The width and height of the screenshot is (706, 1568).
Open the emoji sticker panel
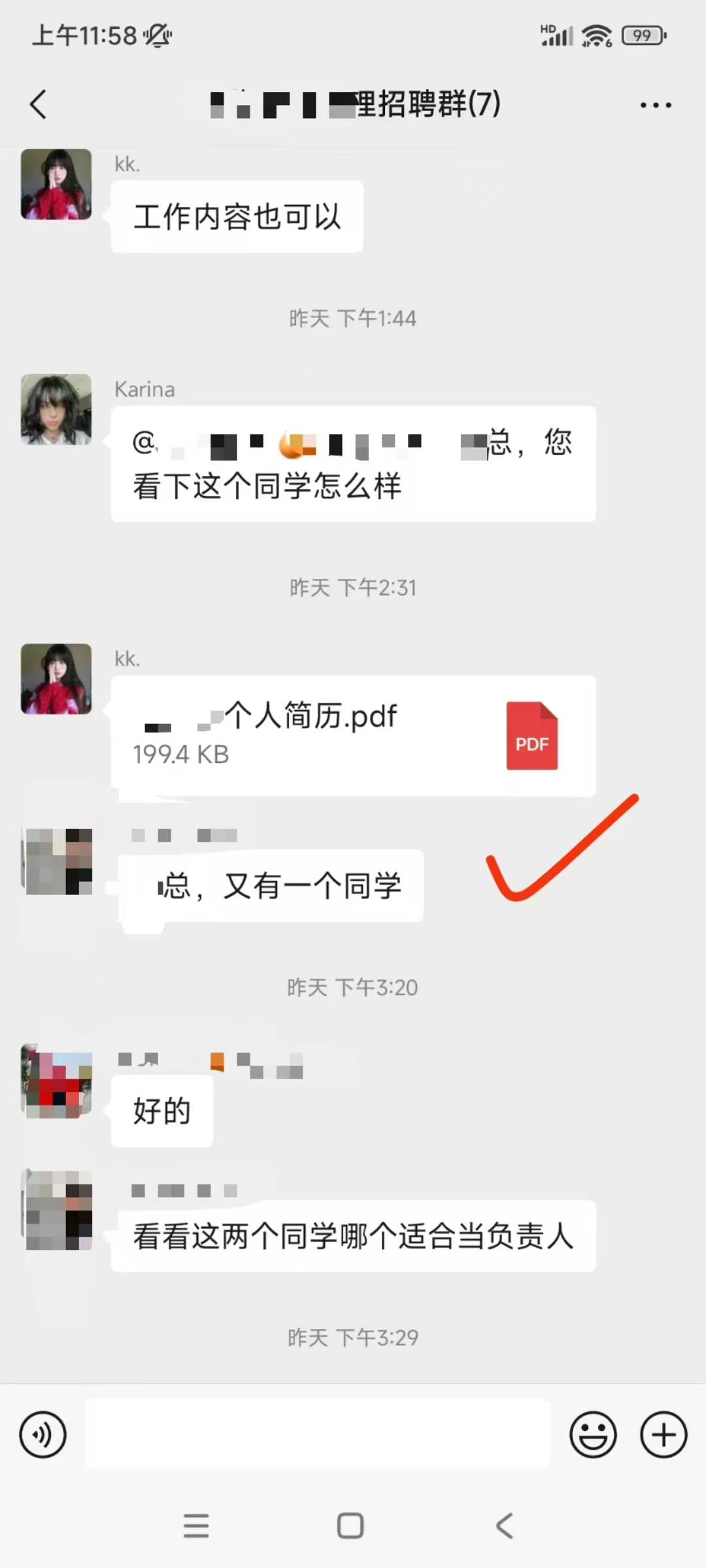593,1435
